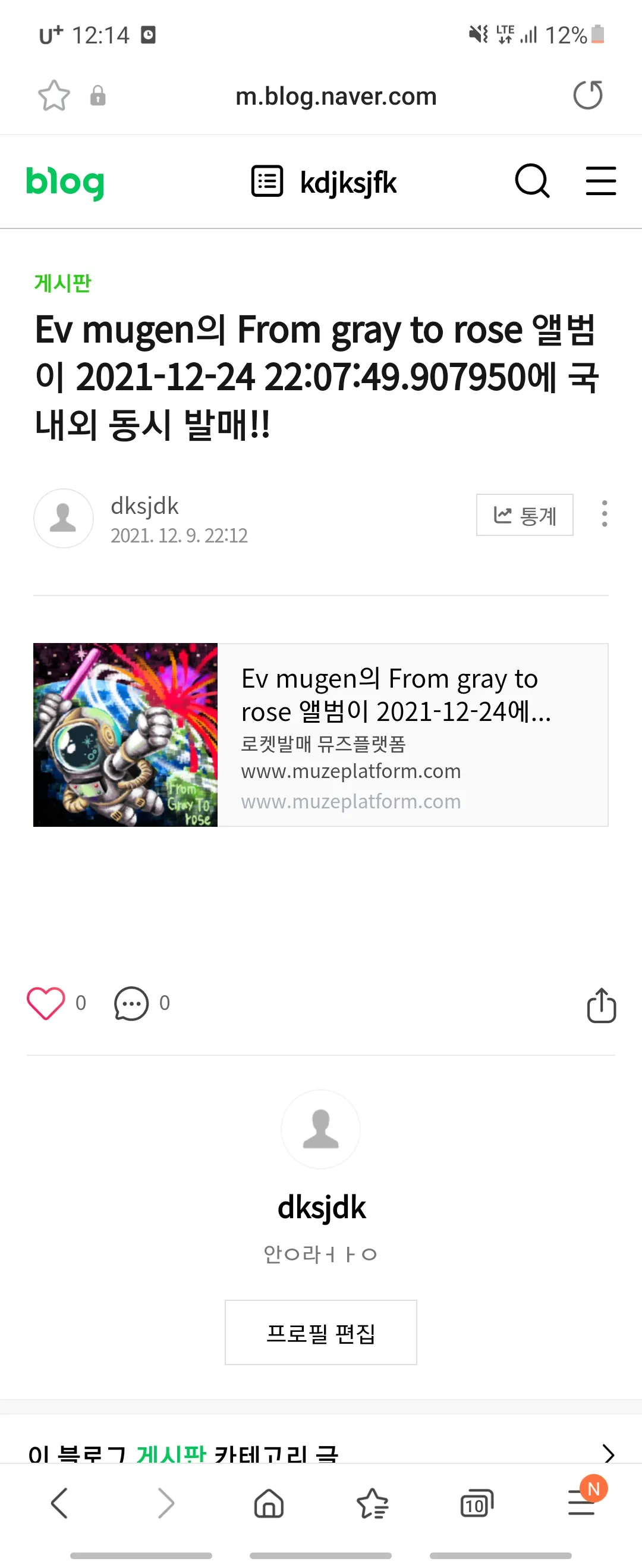This screenshot has height=1568, width=642.
Task: Tap the 프로필 편집 button
Action: 320,1332
